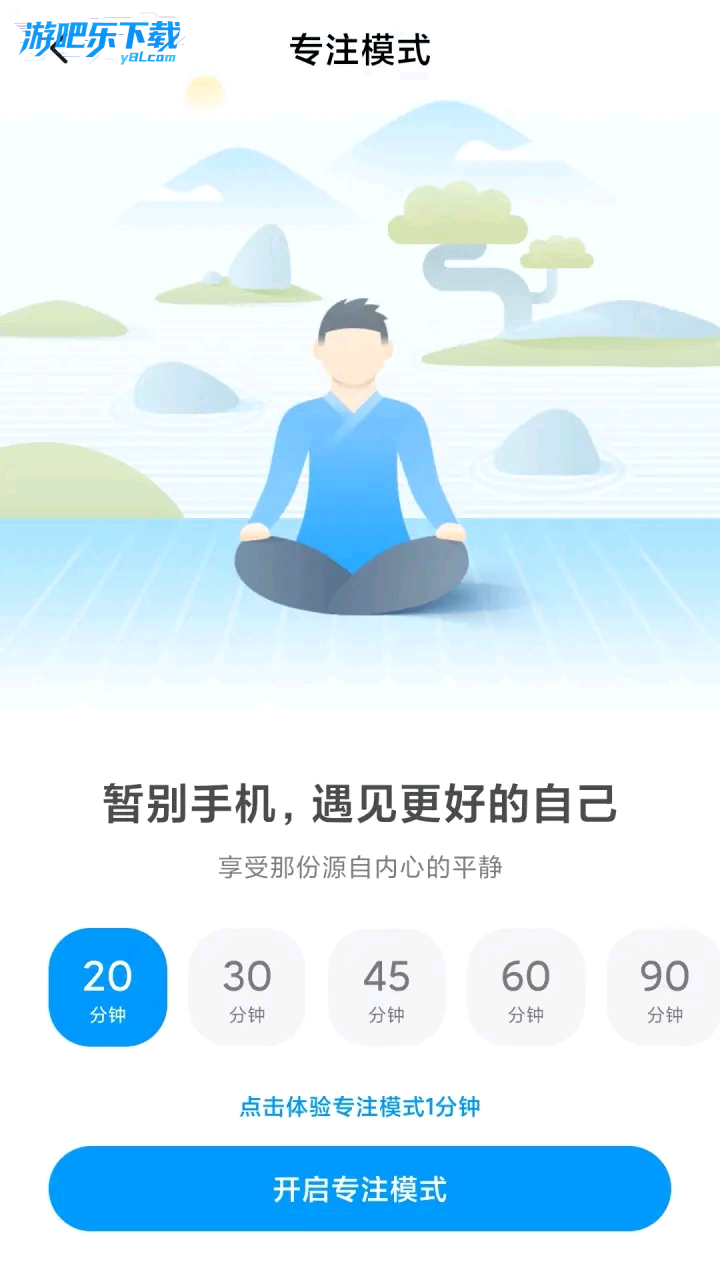Start with 开启专注模式 button
The height and width of the screenshot is (1280, 720).
pos(360,1189)
